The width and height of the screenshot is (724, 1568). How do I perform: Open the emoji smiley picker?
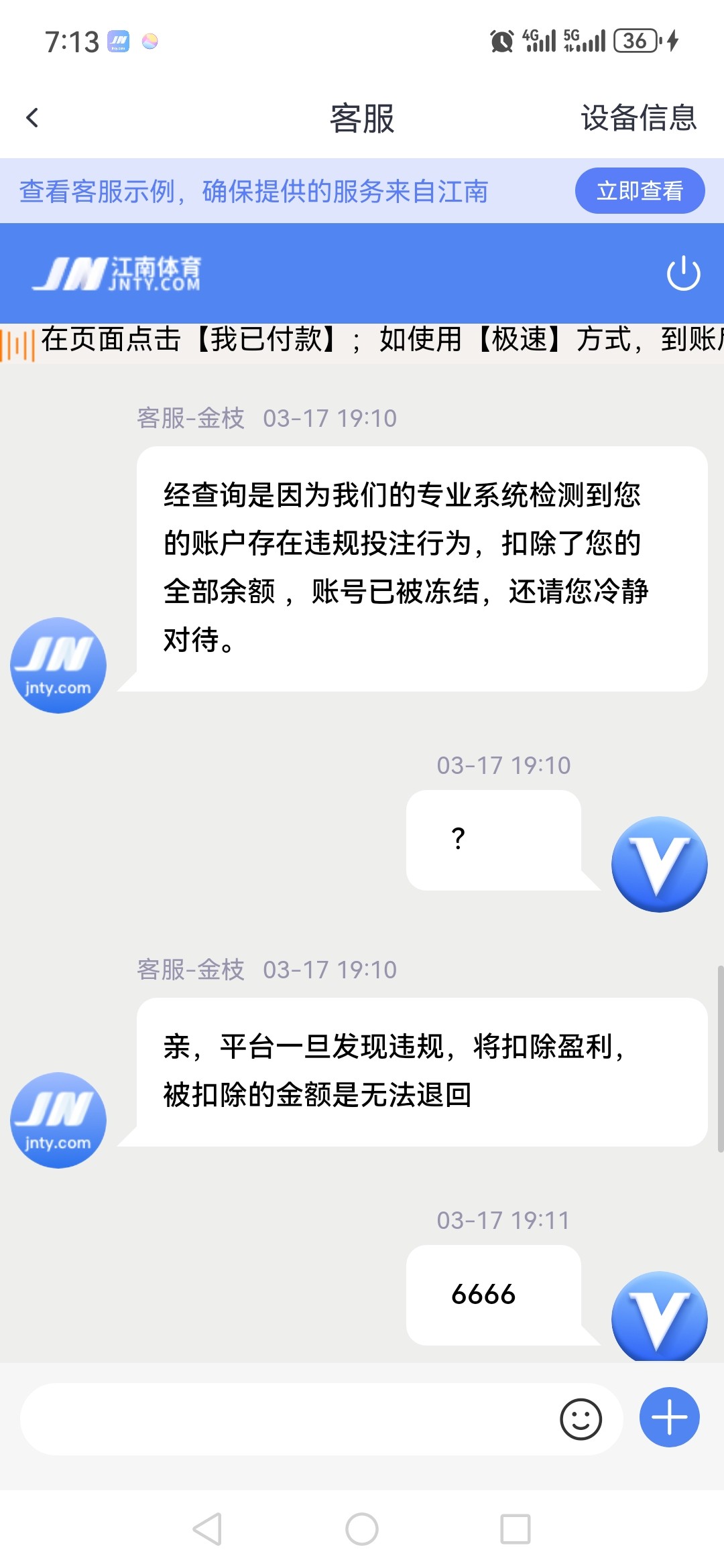click(581, 1418)
